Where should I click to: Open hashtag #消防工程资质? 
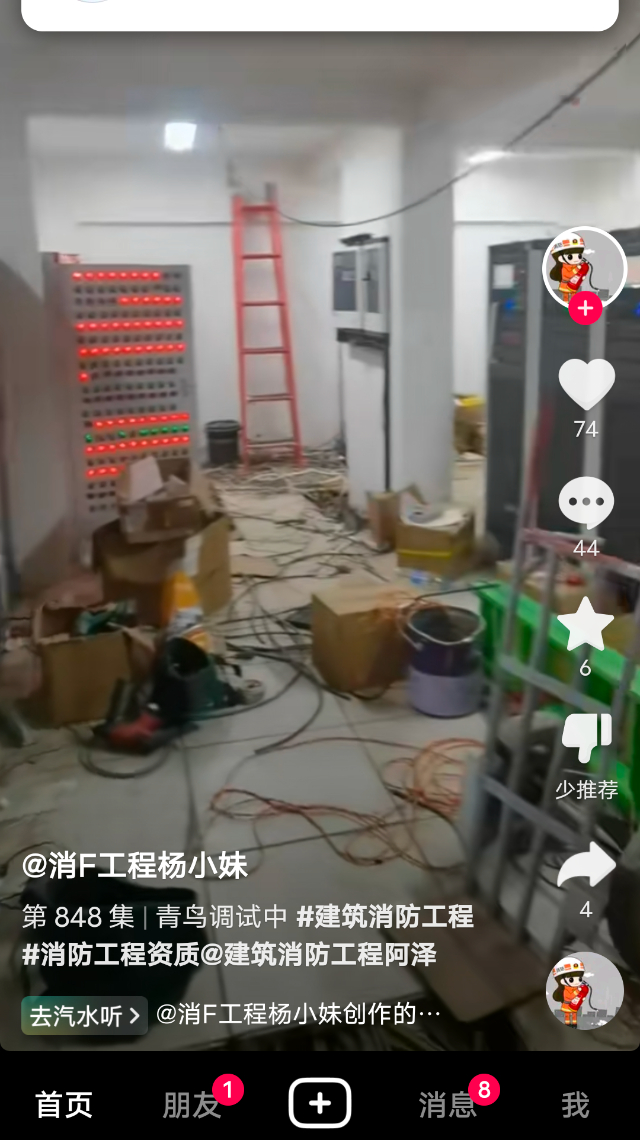[111, 955]
